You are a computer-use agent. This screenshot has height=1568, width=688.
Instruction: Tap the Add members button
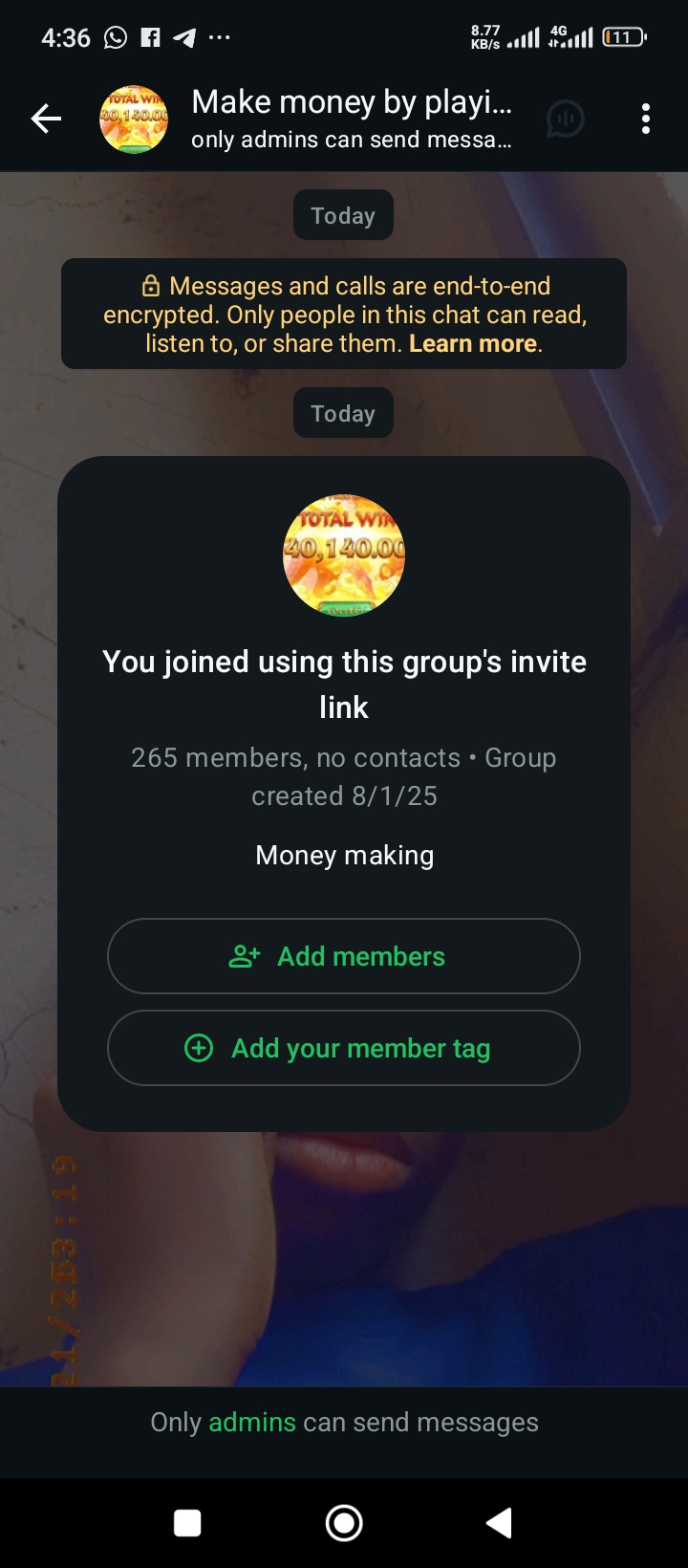tap(344, 957)
